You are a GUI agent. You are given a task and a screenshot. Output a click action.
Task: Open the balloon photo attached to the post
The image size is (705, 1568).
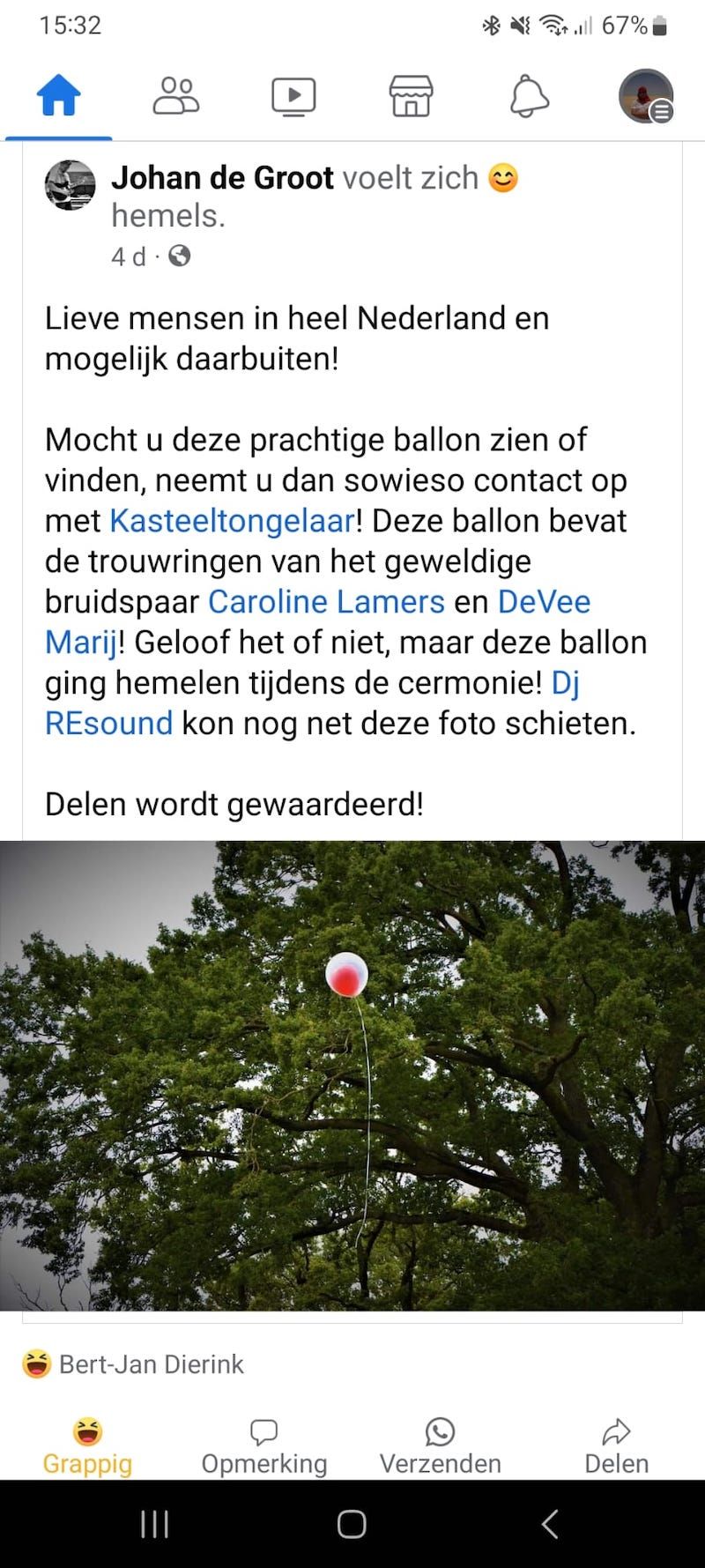(x=352, y=1075)
